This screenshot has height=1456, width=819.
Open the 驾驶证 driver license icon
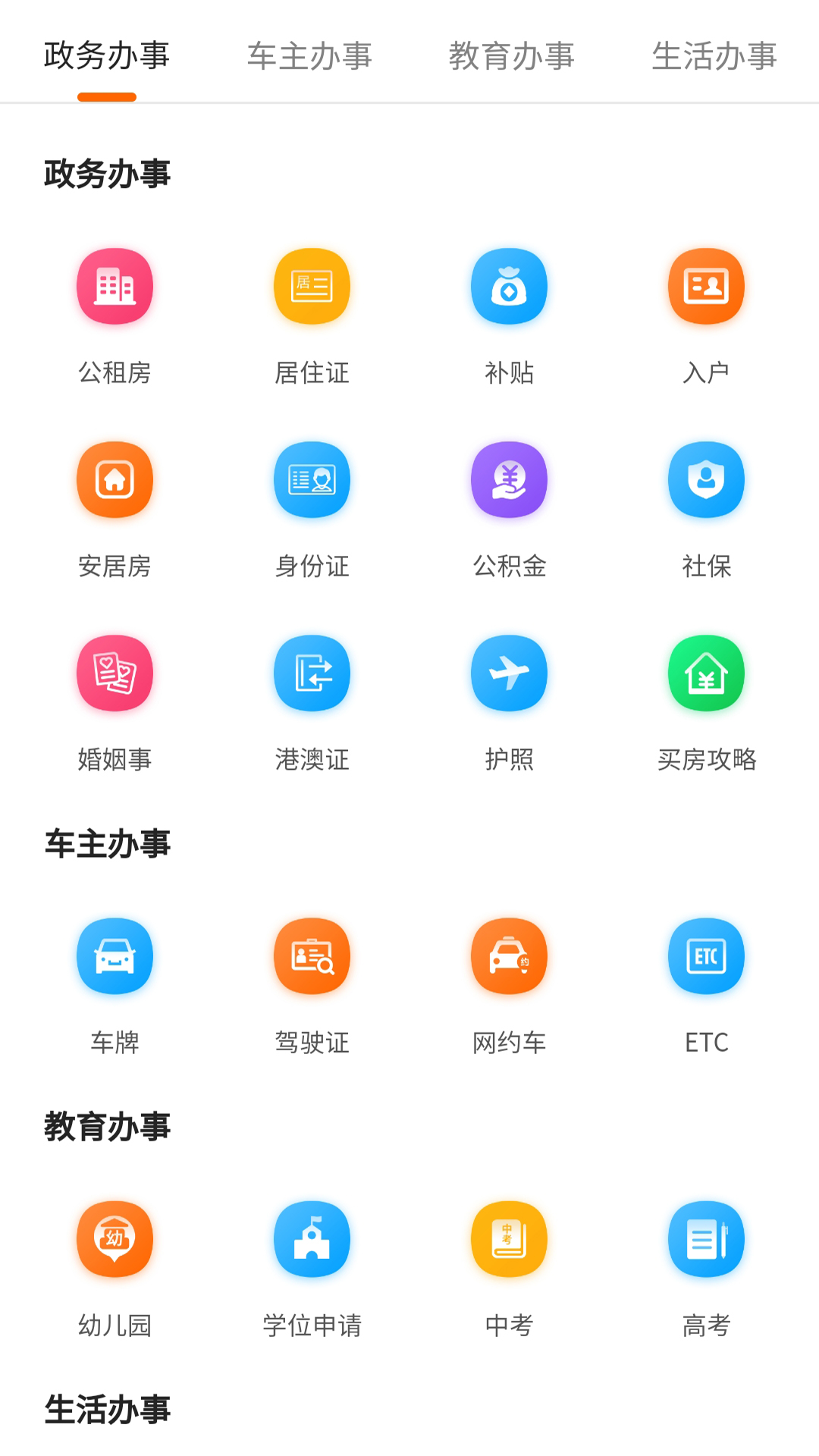pos(312,955)
